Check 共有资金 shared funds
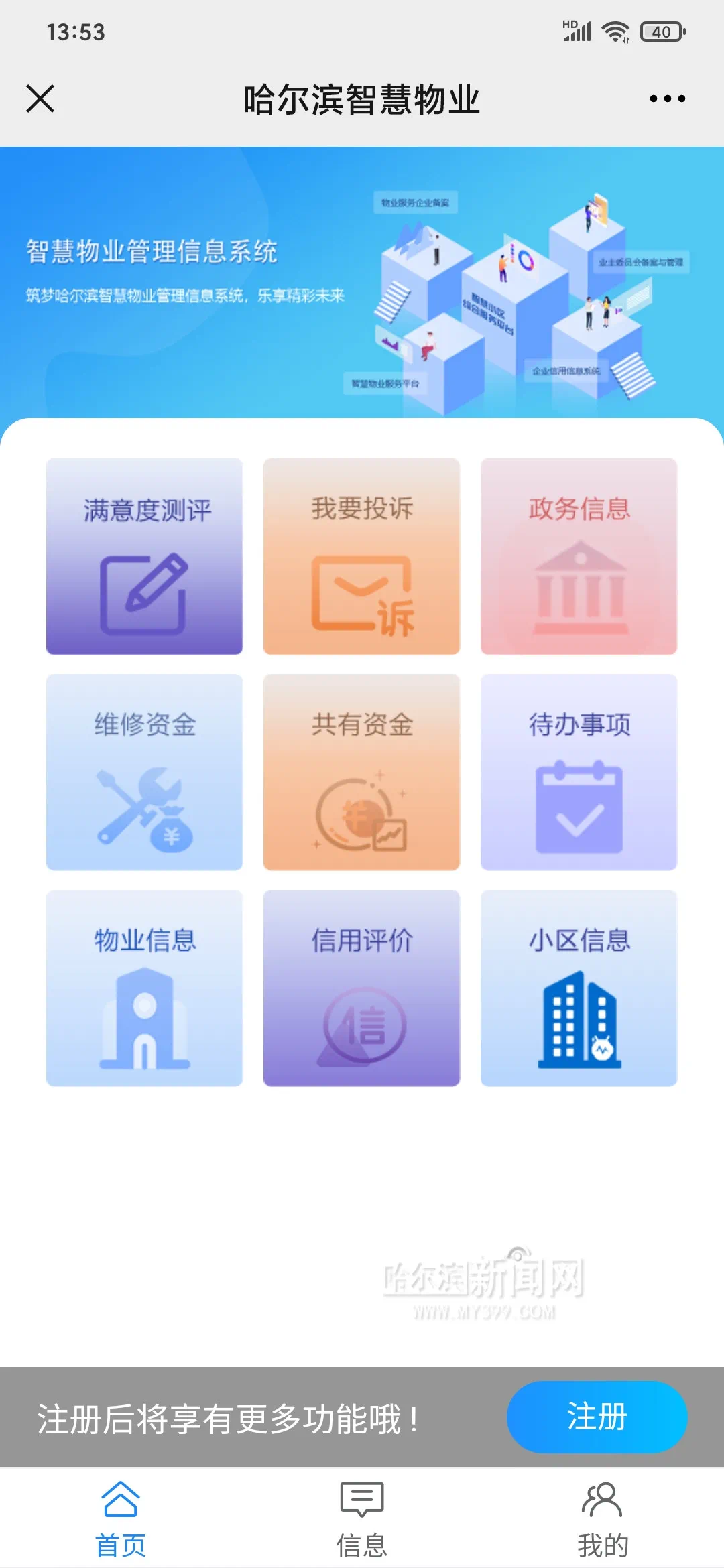 pos(361,772)
